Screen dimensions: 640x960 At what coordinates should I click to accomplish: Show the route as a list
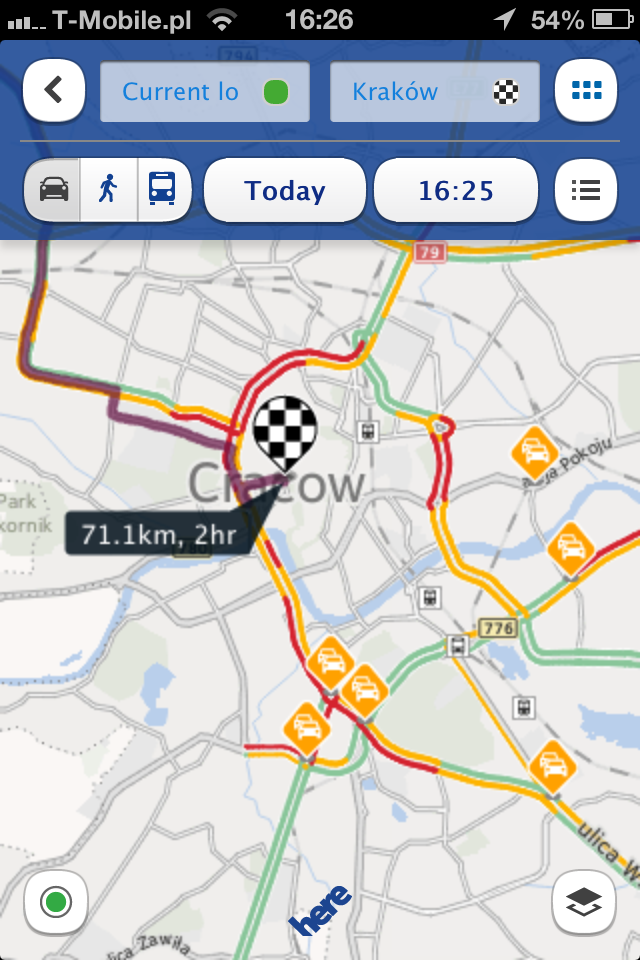click(586, 189)
